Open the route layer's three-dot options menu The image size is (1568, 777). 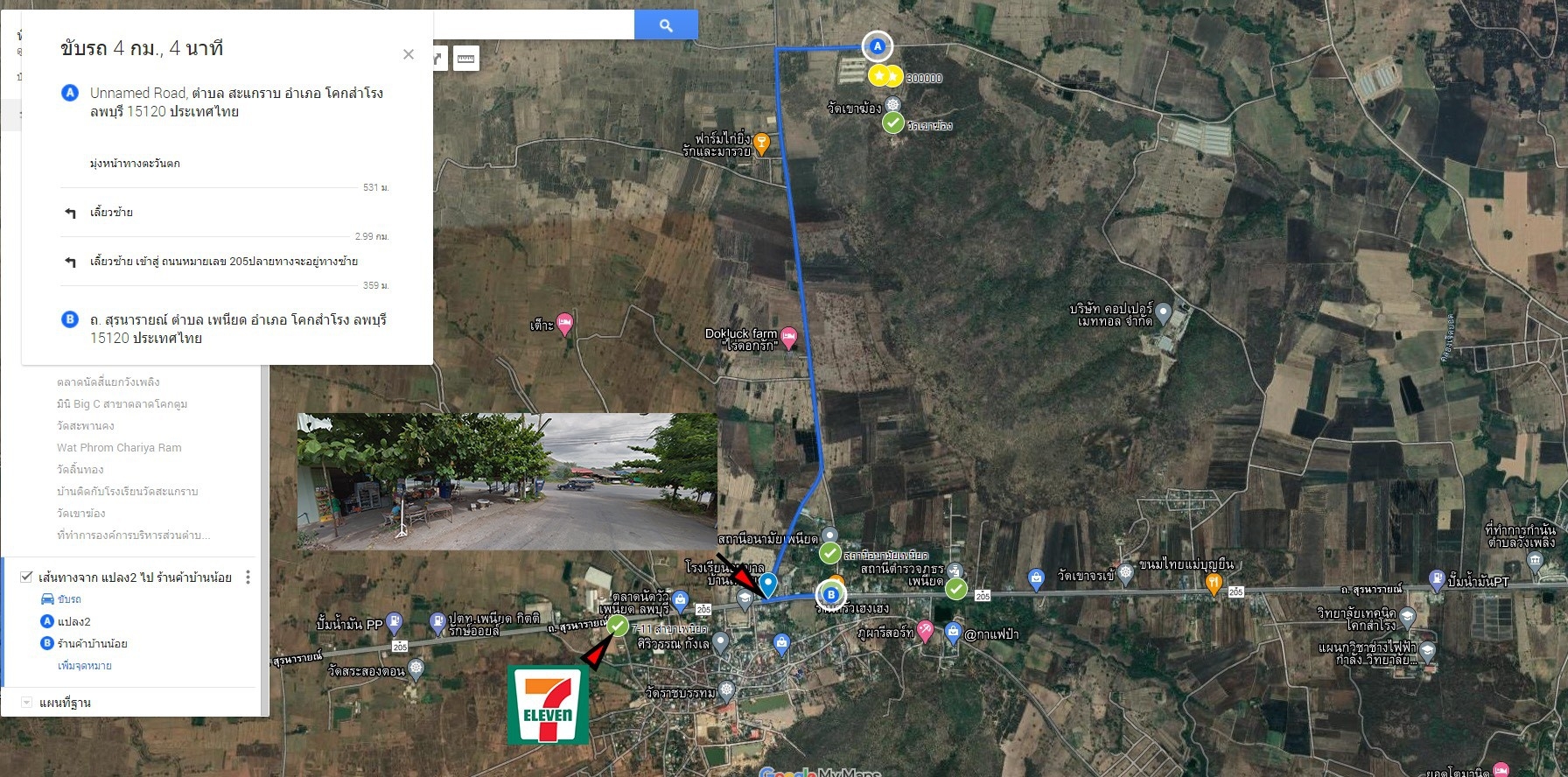point(248,577)
